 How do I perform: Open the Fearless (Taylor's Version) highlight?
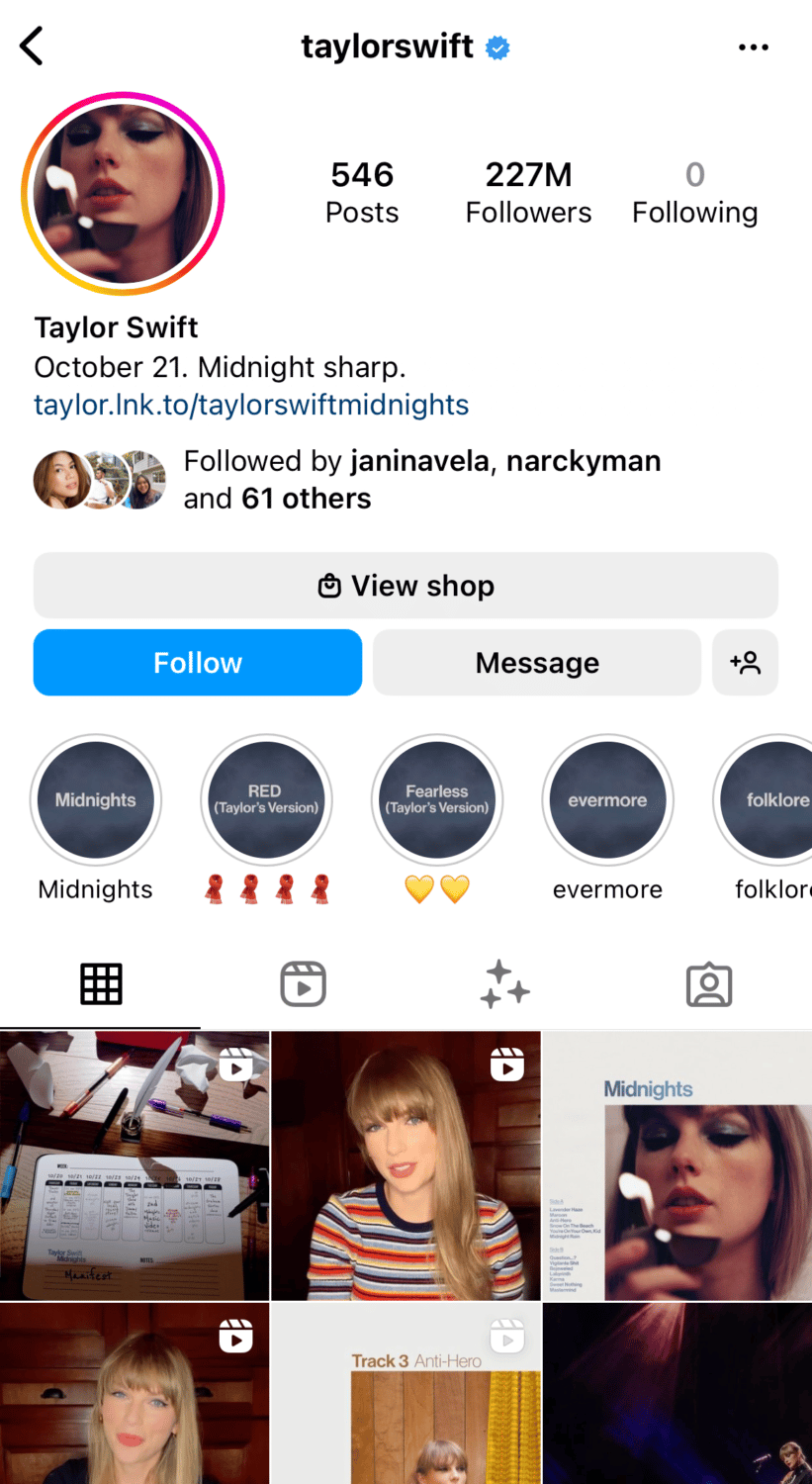[437, 800]
